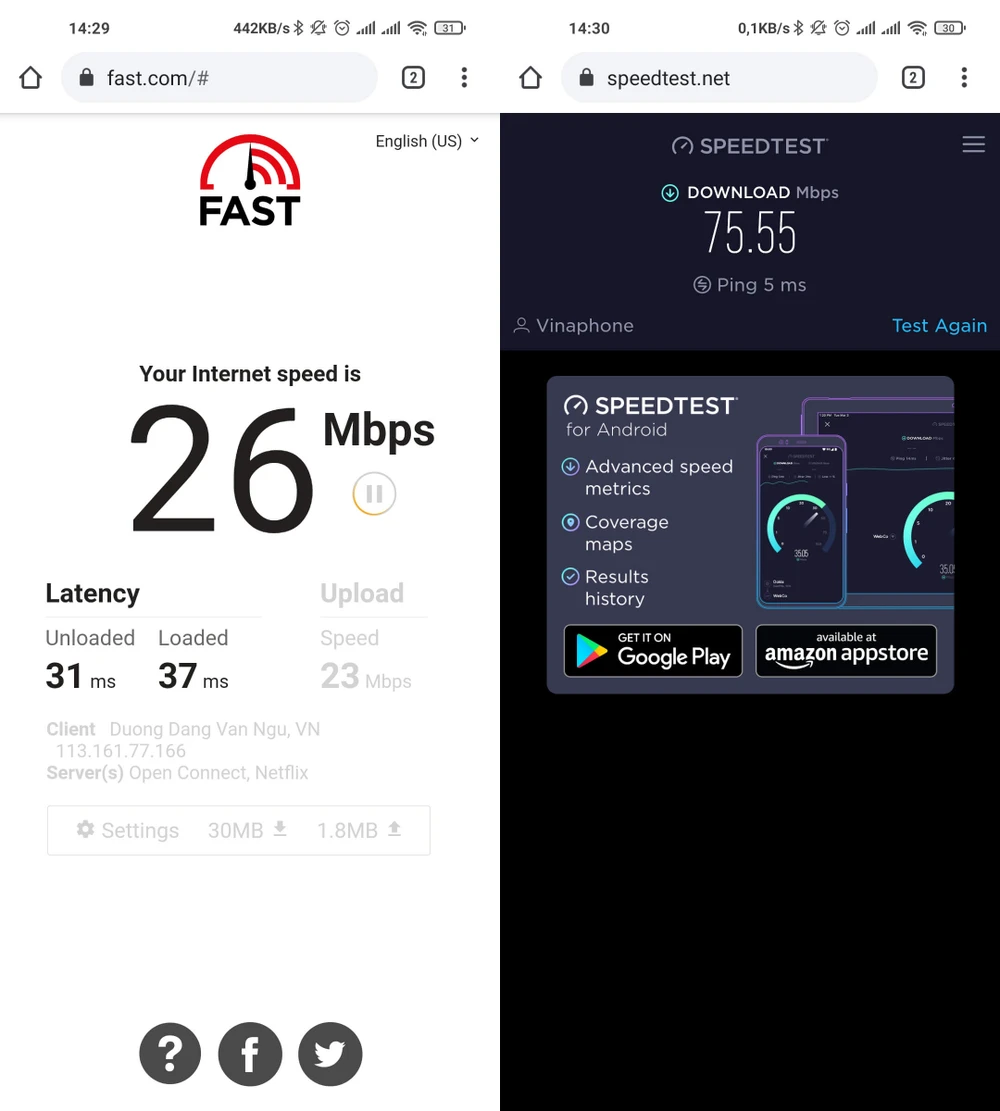Image resolution: width=1000 pixels, height=1111 pixels.
Task: Open the English (US) language dropdown
Action: (427, 141)
